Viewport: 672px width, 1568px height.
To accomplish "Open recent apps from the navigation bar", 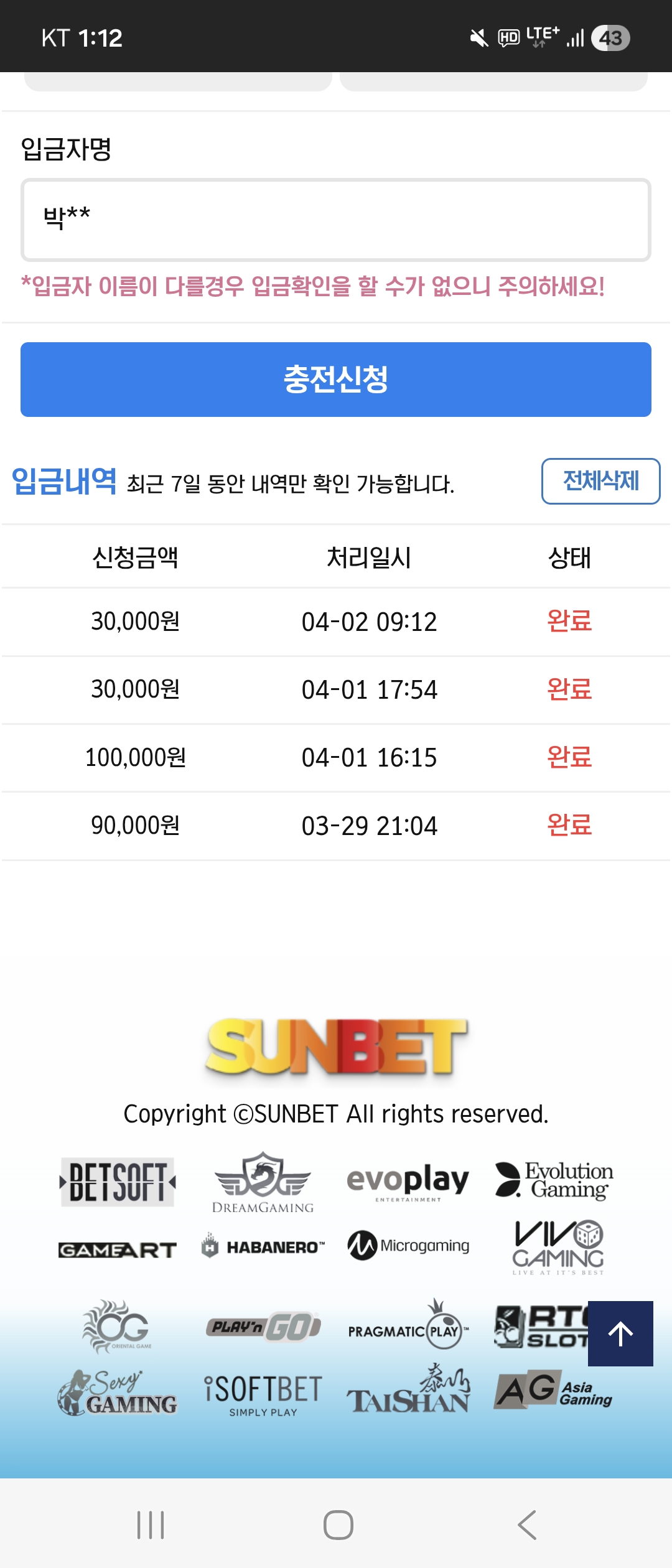I will click(151, 1525).
